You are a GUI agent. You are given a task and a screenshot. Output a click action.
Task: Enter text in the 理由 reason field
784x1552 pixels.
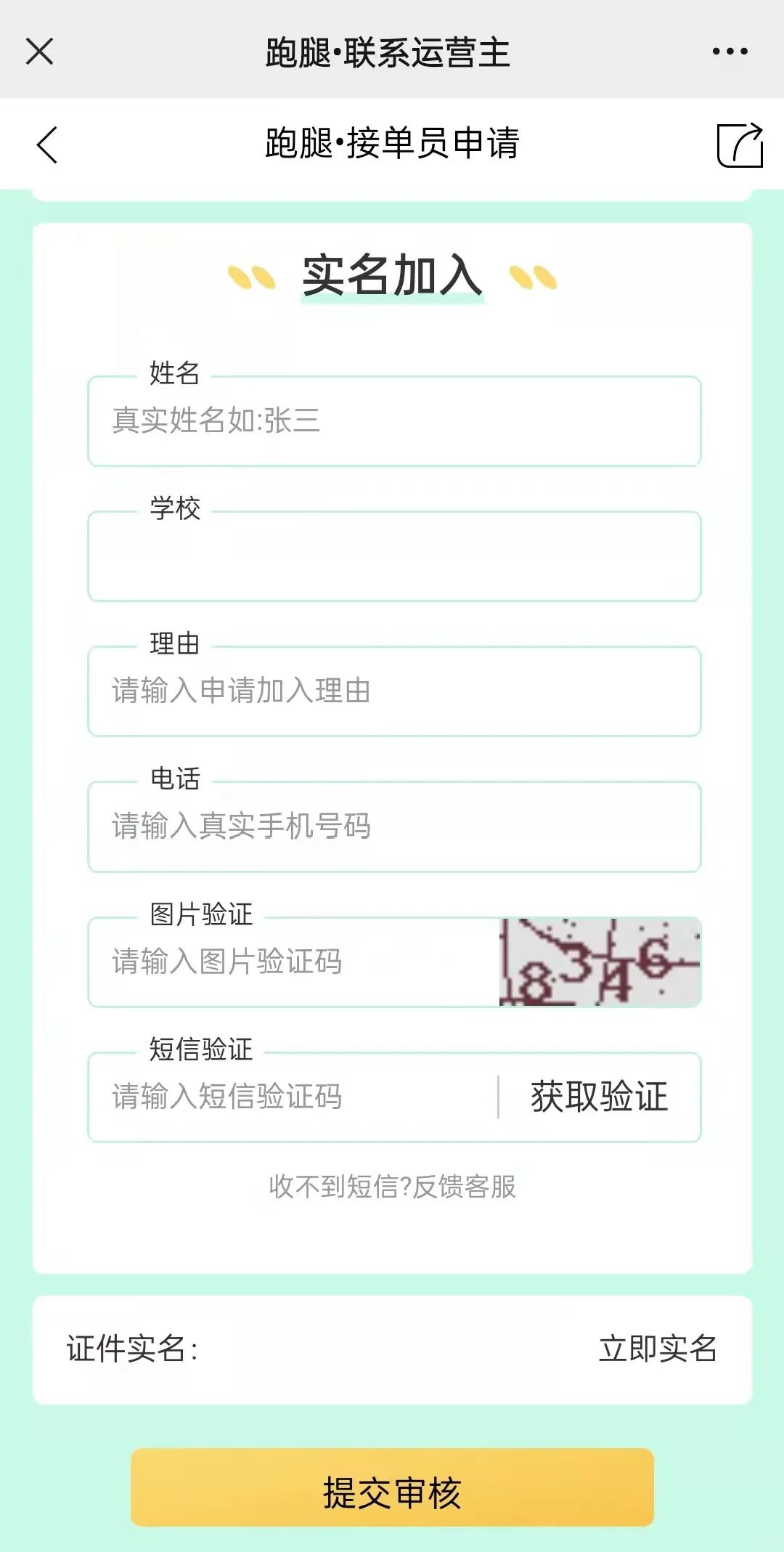(393, 691)
